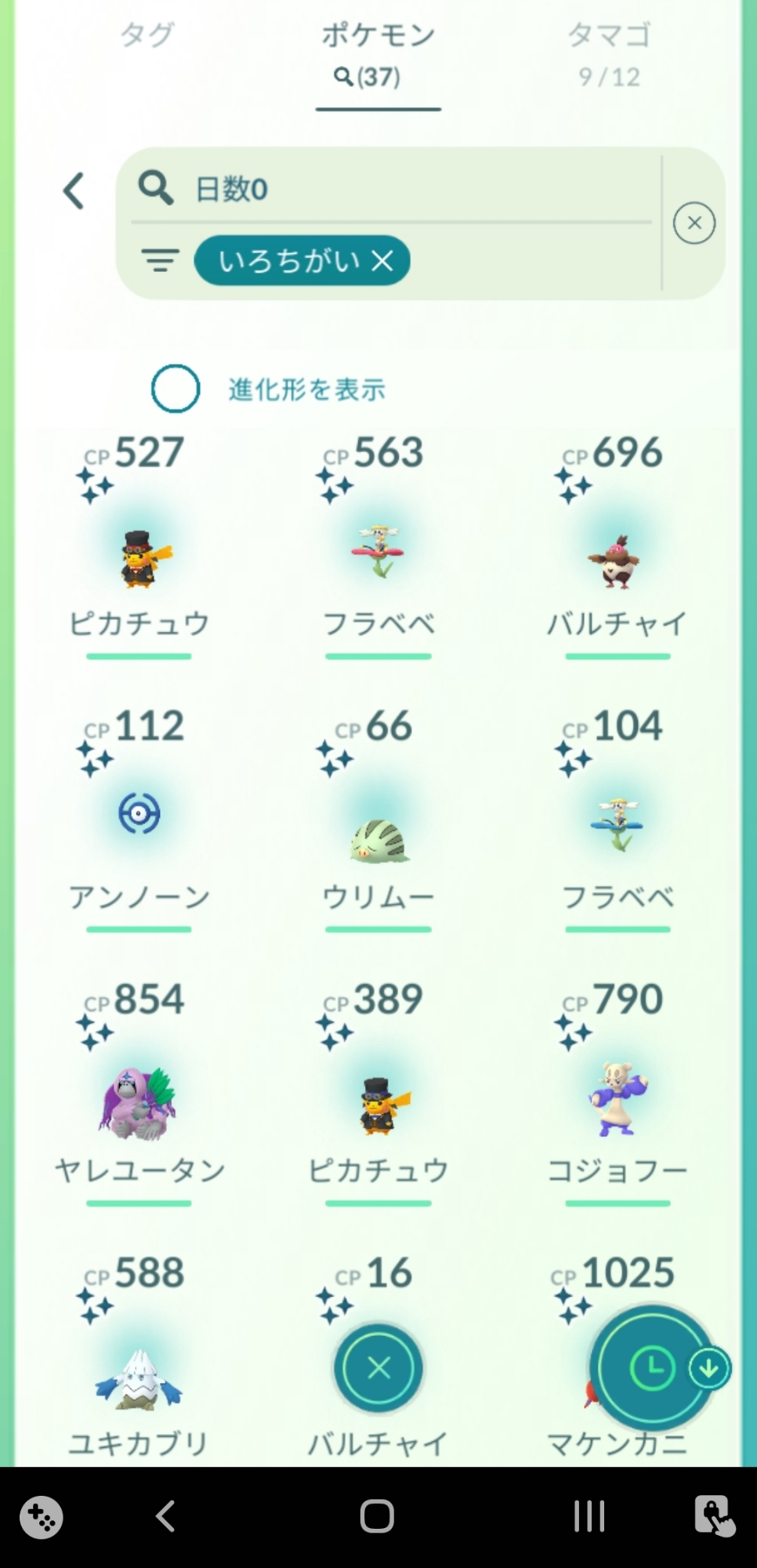The image size is (757, 1568).
Task: Remove the いろちがい filter chip
Action: click(x=382, y=260)
